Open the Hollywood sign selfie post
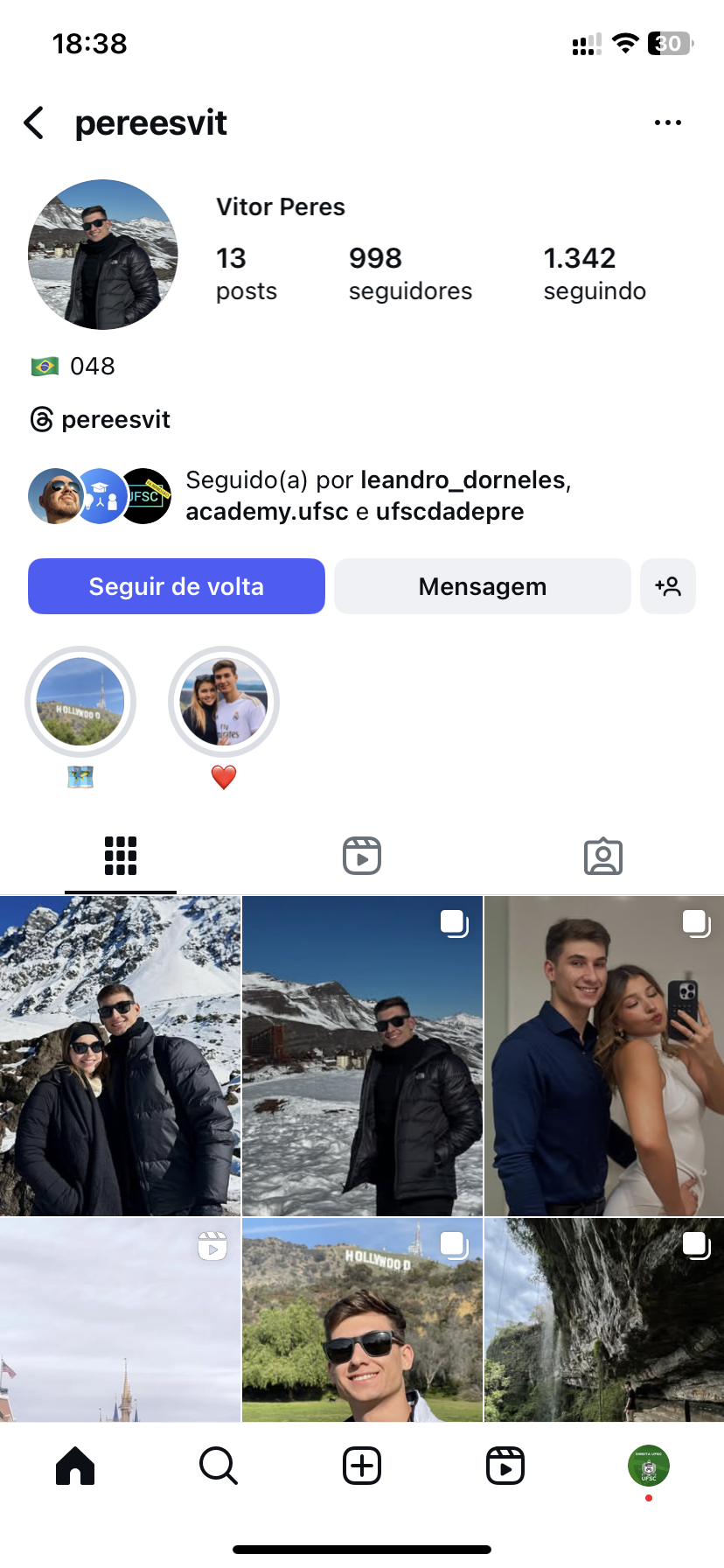The width and height of the screenshot is (724, 1568). click(362, 1319)
